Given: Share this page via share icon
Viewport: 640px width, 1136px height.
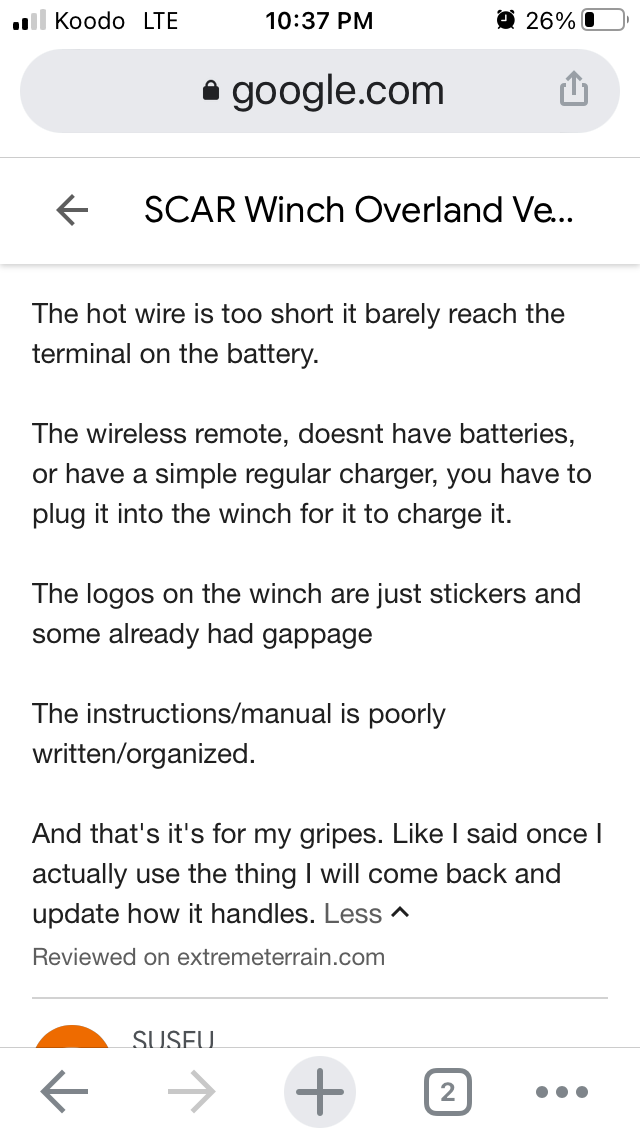Looking at the screenshot, I should (x=573, y=91).
